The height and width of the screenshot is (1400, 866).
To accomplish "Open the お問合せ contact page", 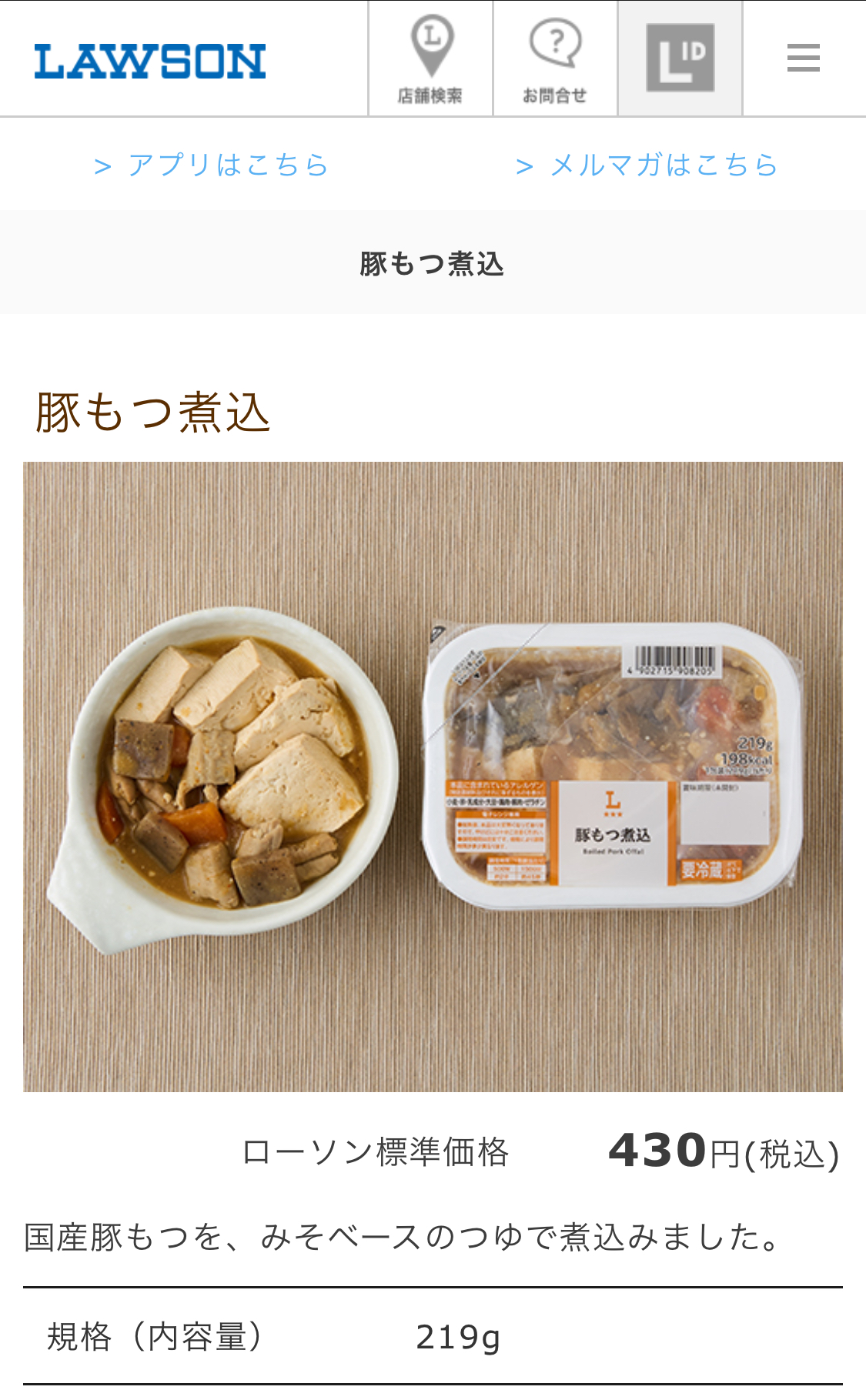I will pyautogui.click(x=555, y=59).
